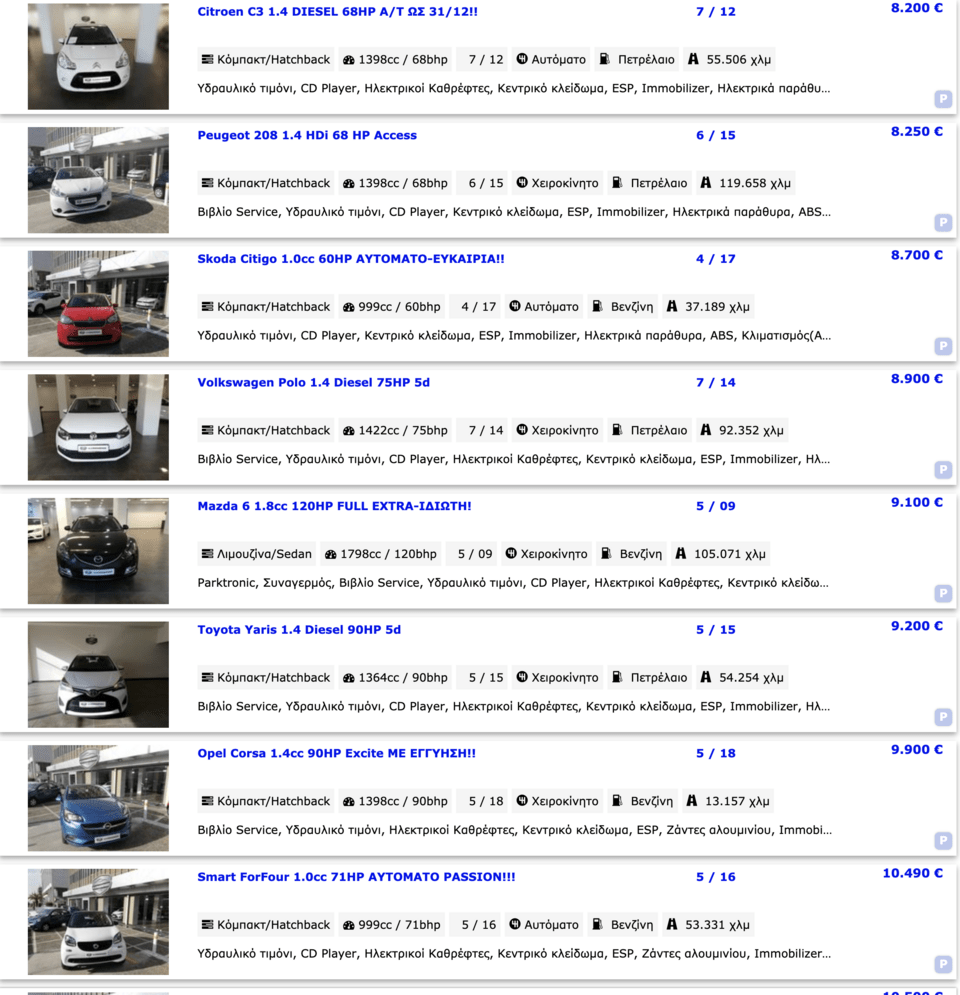Tap the P badge on Volkswagen Polo card
The height and width of the screenshot is (995, 960).
click(942, 469)
